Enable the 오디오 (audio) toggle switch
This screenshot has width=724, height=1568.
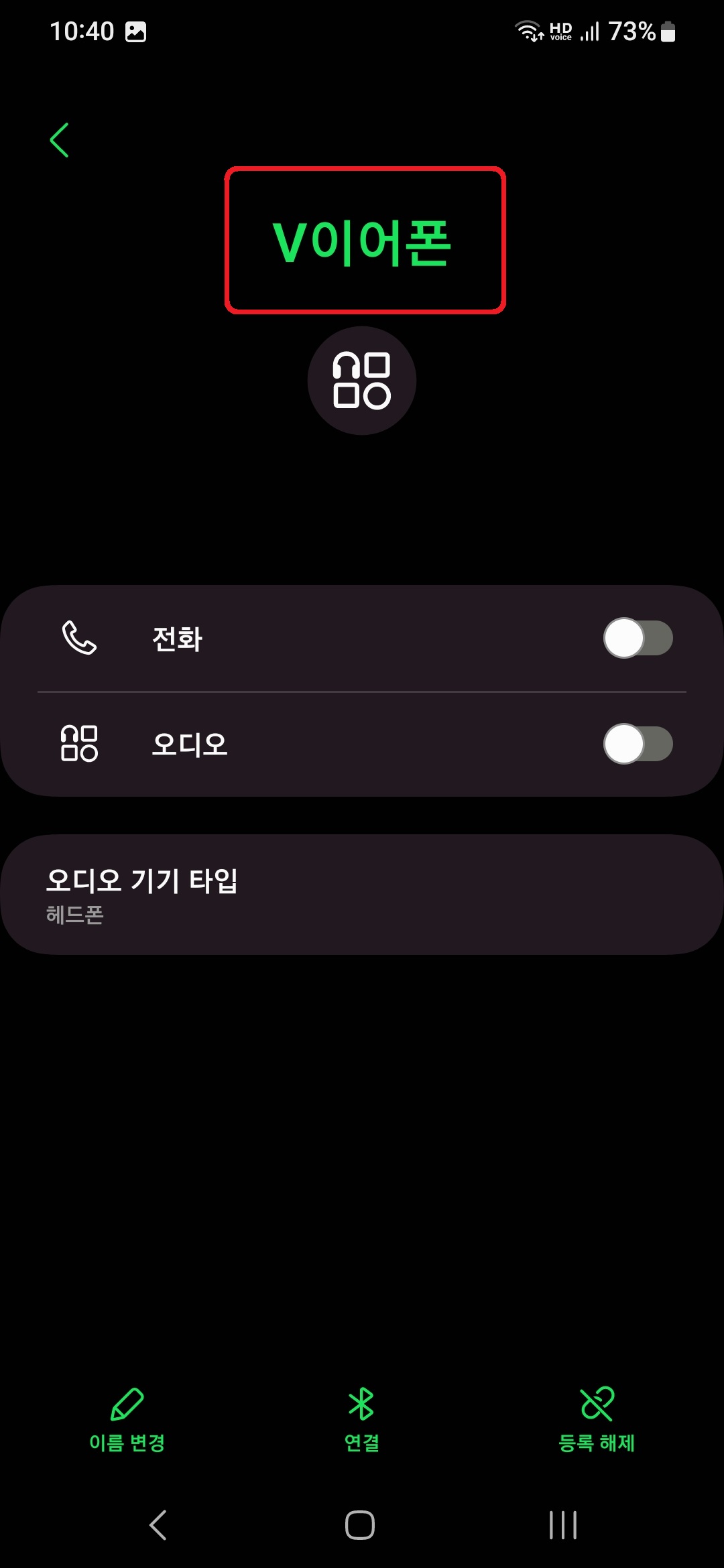(x=638, y=744)
